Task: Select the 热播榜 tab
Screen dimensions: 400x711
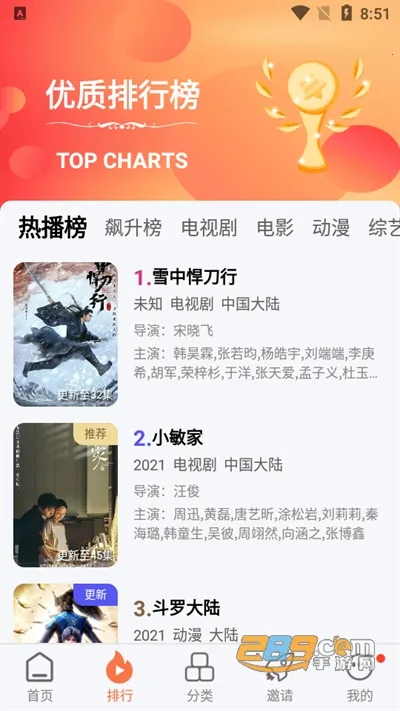Action: (52, 228)
